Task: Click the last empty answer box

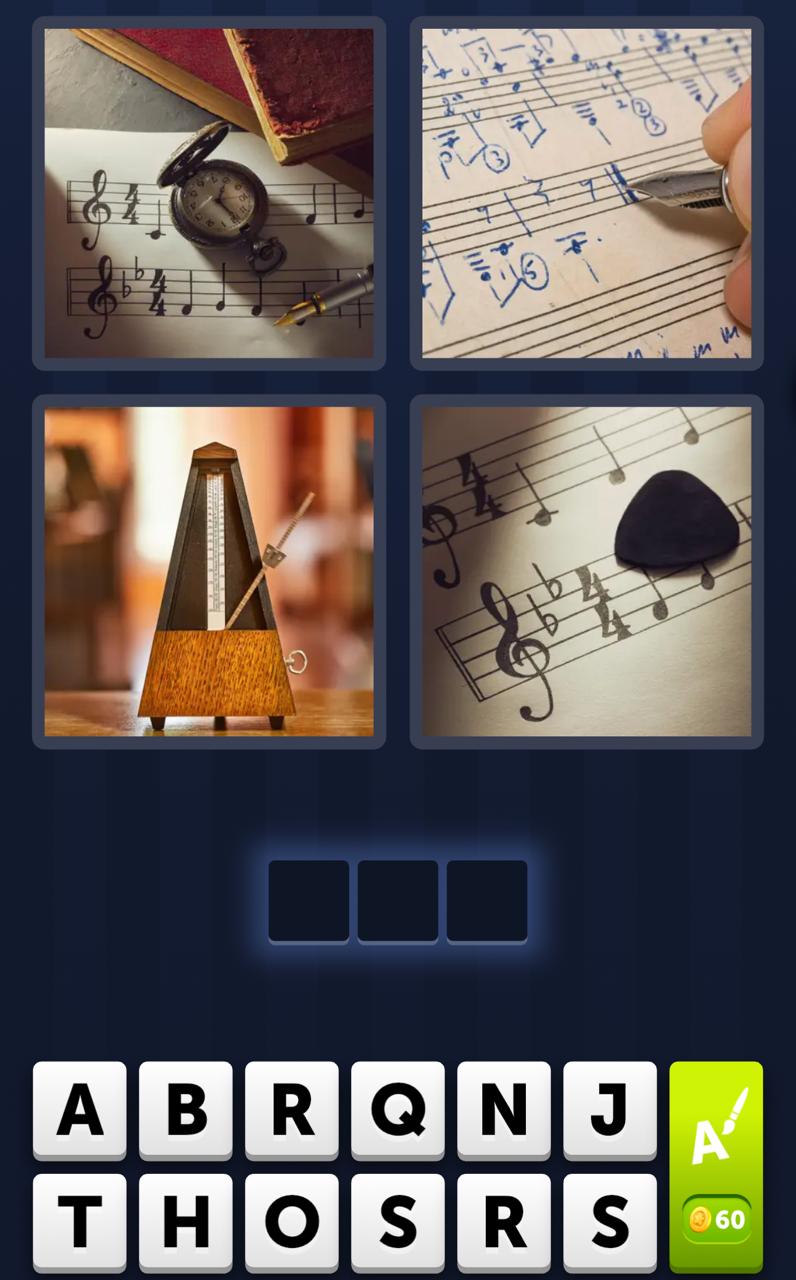Action: [x=486, y=898]
